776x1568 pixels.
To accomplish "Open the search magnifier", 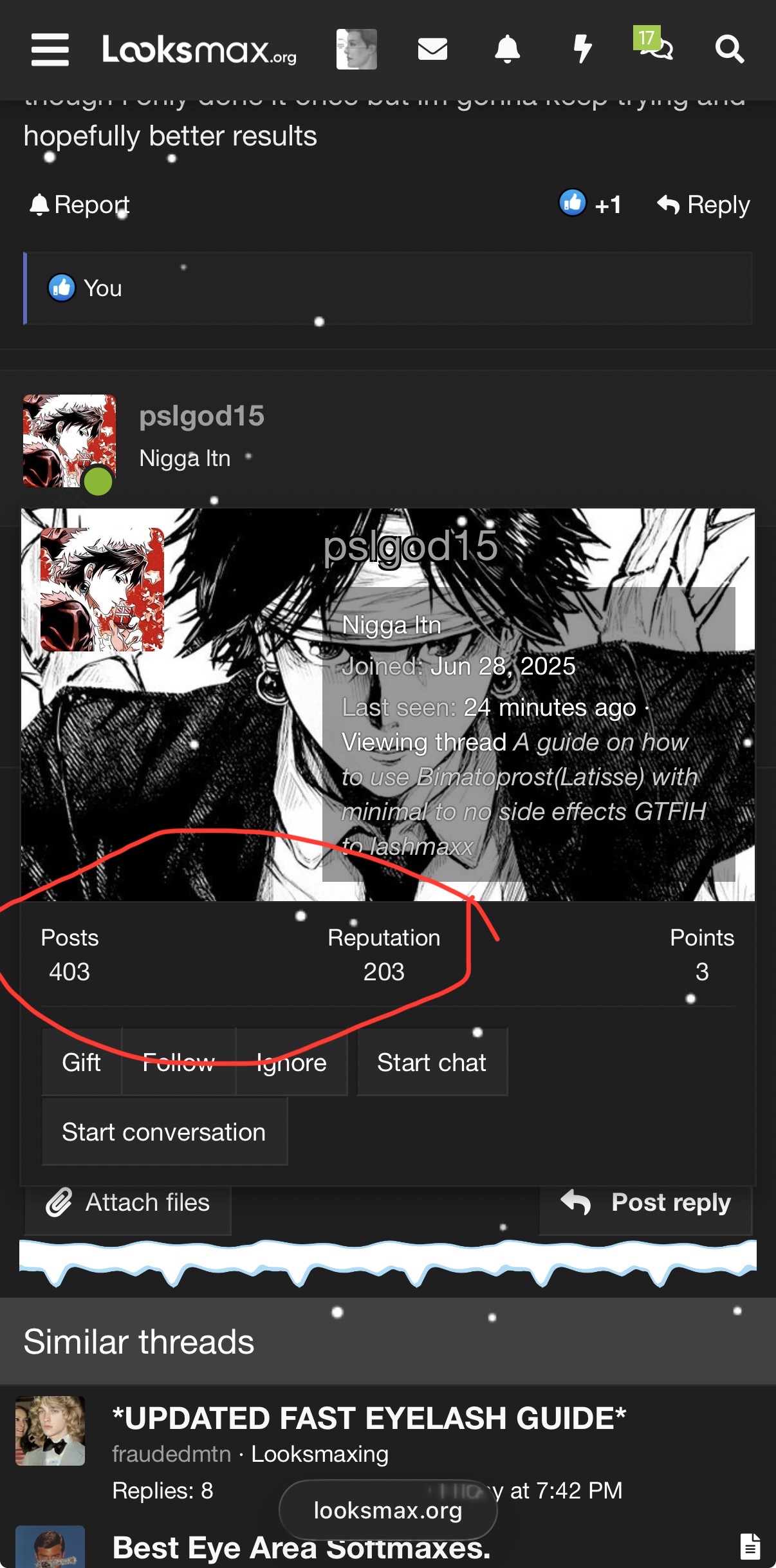I will pos(730,50).
